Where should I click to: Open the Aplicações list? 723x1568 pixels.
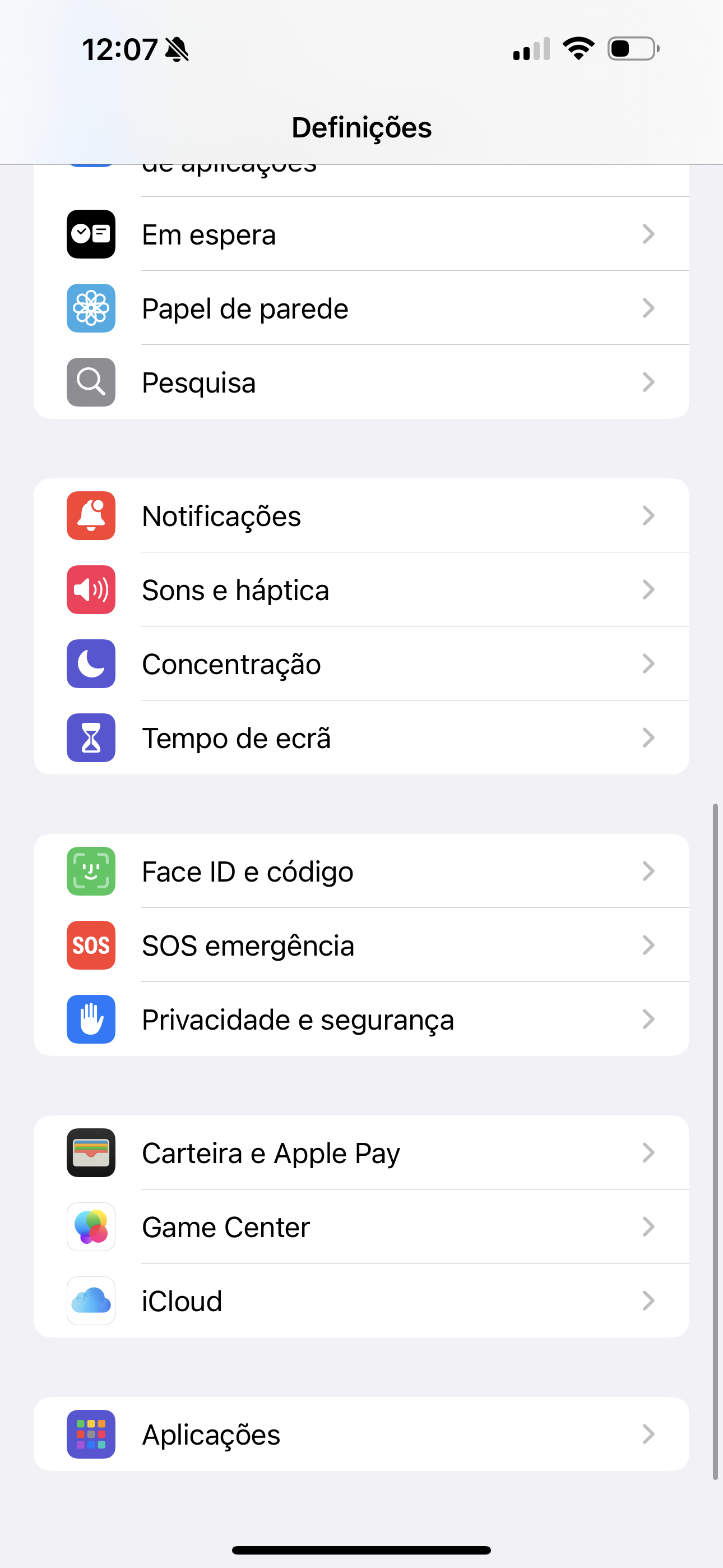361,1434
